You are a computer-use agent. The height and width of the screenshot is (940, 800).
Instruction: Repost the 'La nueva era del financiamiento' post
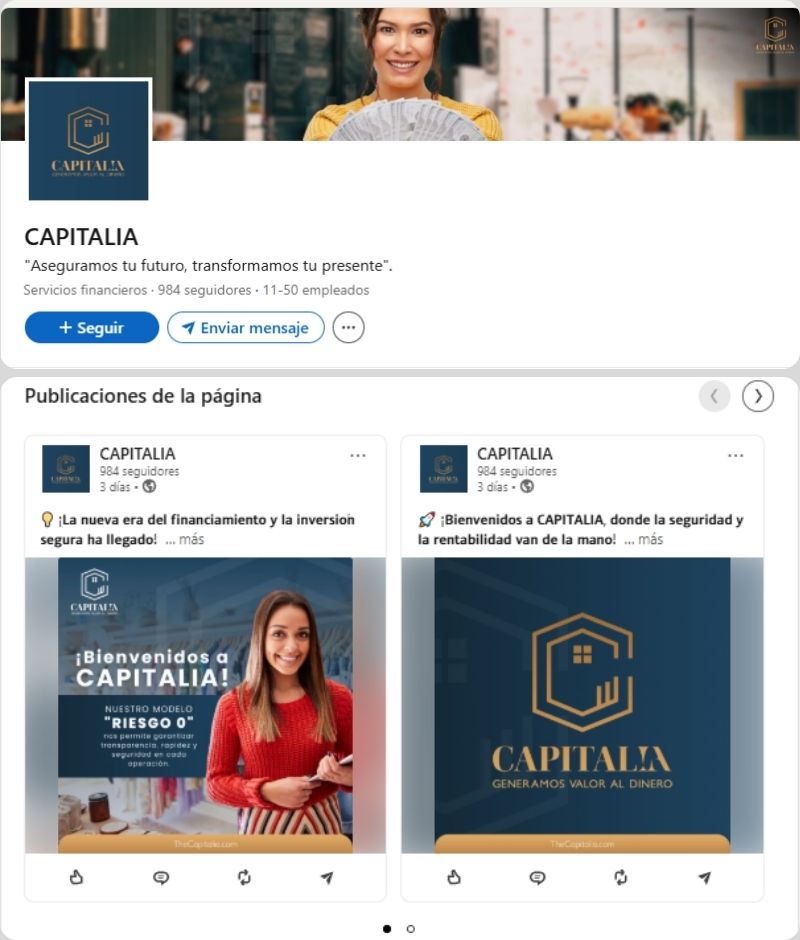(x=243, y=877)
